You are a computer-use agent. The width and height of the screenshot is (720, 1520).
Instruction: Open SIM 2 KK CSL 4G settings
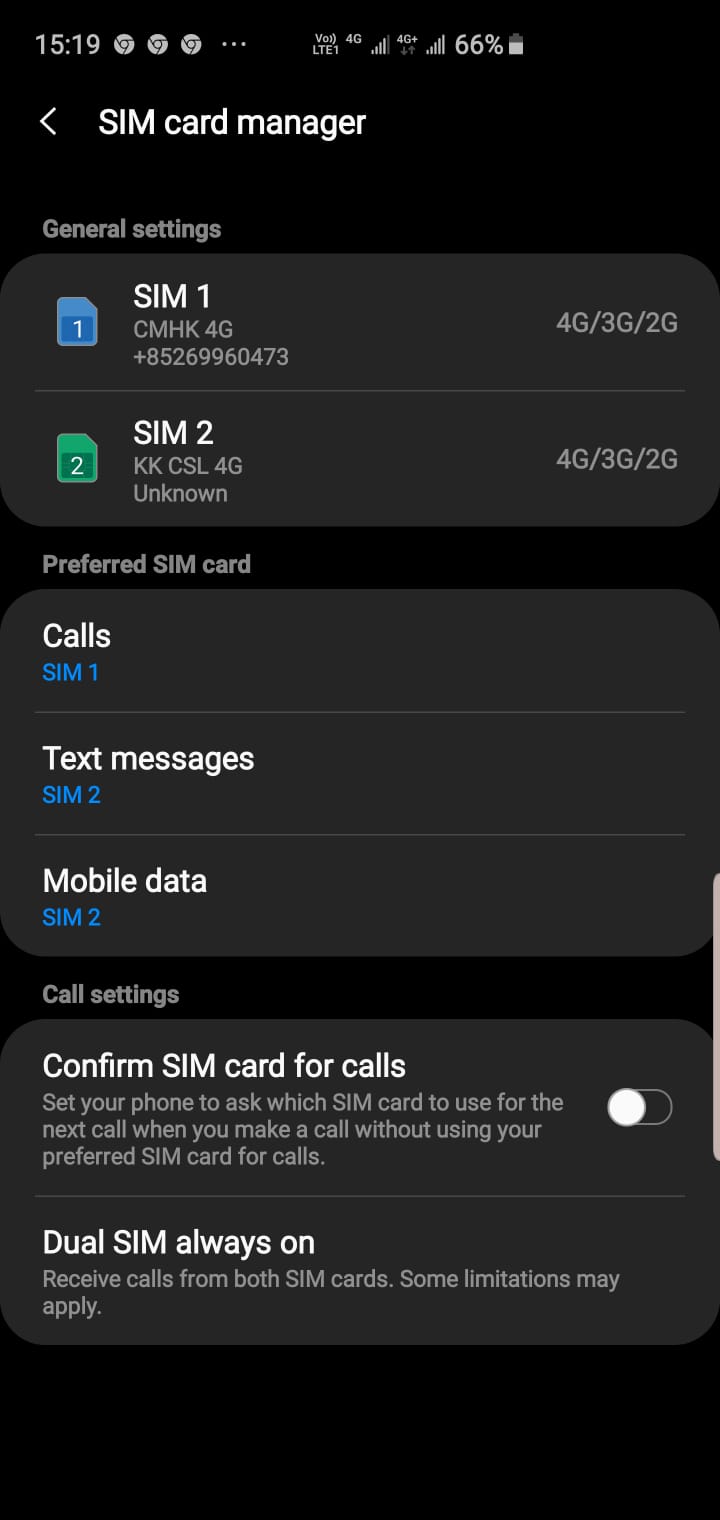click(x=360, y=460)
